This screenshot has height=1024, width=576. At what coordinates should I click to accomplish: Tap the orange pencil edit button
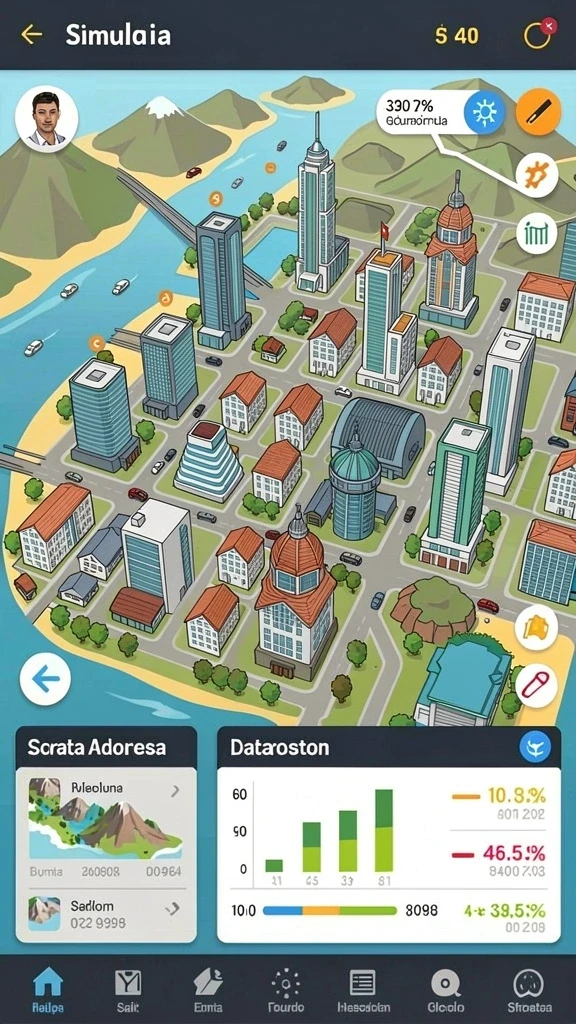click(538, 112)
